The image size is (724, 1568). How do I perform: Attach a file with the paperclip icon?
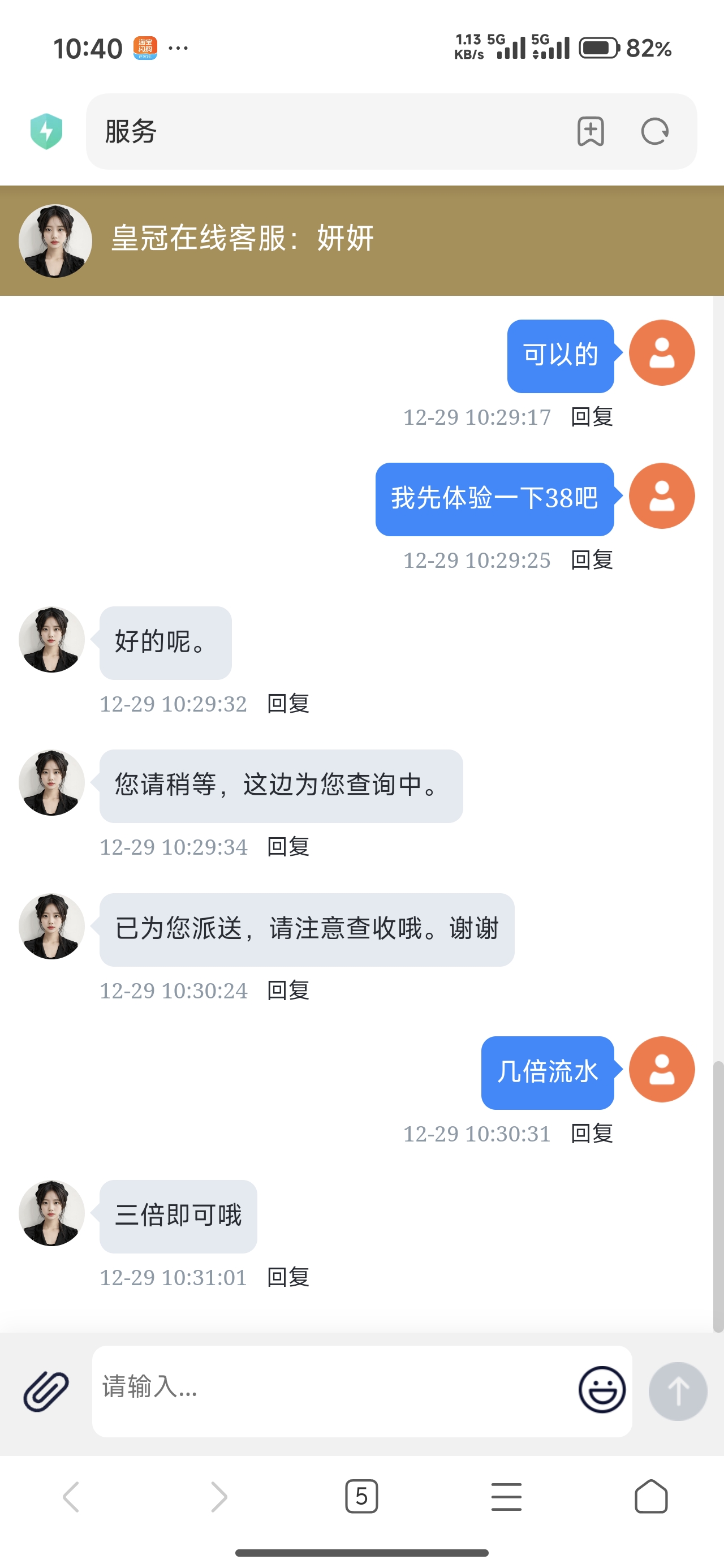point(46,1391)
